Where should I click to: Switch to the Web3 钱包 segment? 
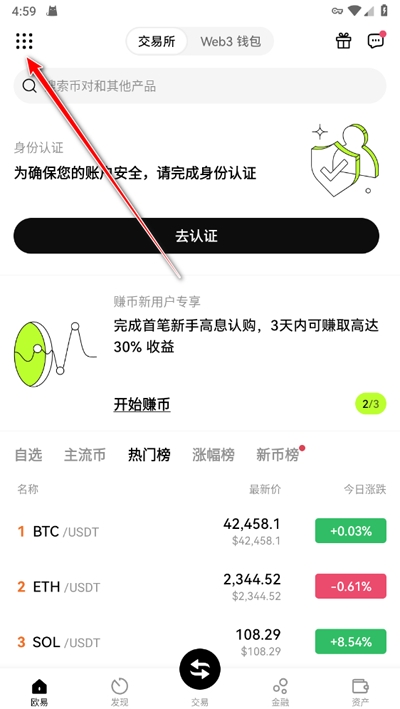[x=231, y=42]
